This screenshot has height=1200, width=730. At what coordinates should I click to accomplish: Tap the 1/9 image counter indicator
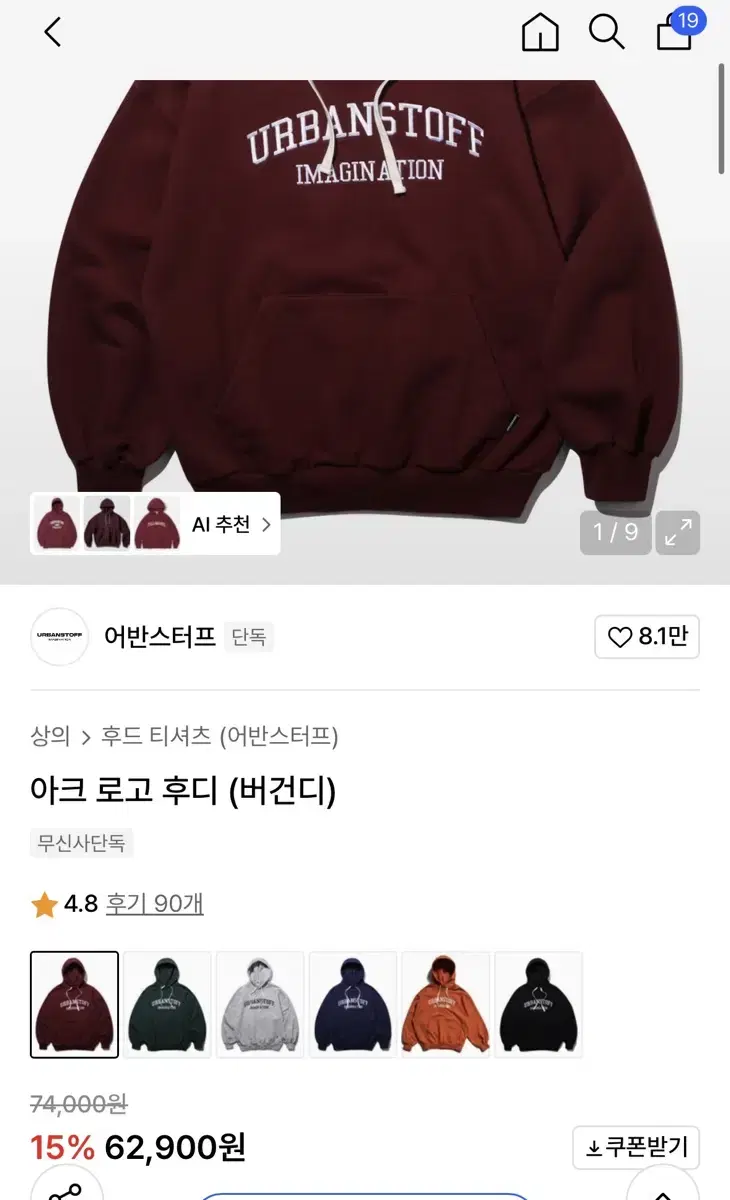click(615, 533)
